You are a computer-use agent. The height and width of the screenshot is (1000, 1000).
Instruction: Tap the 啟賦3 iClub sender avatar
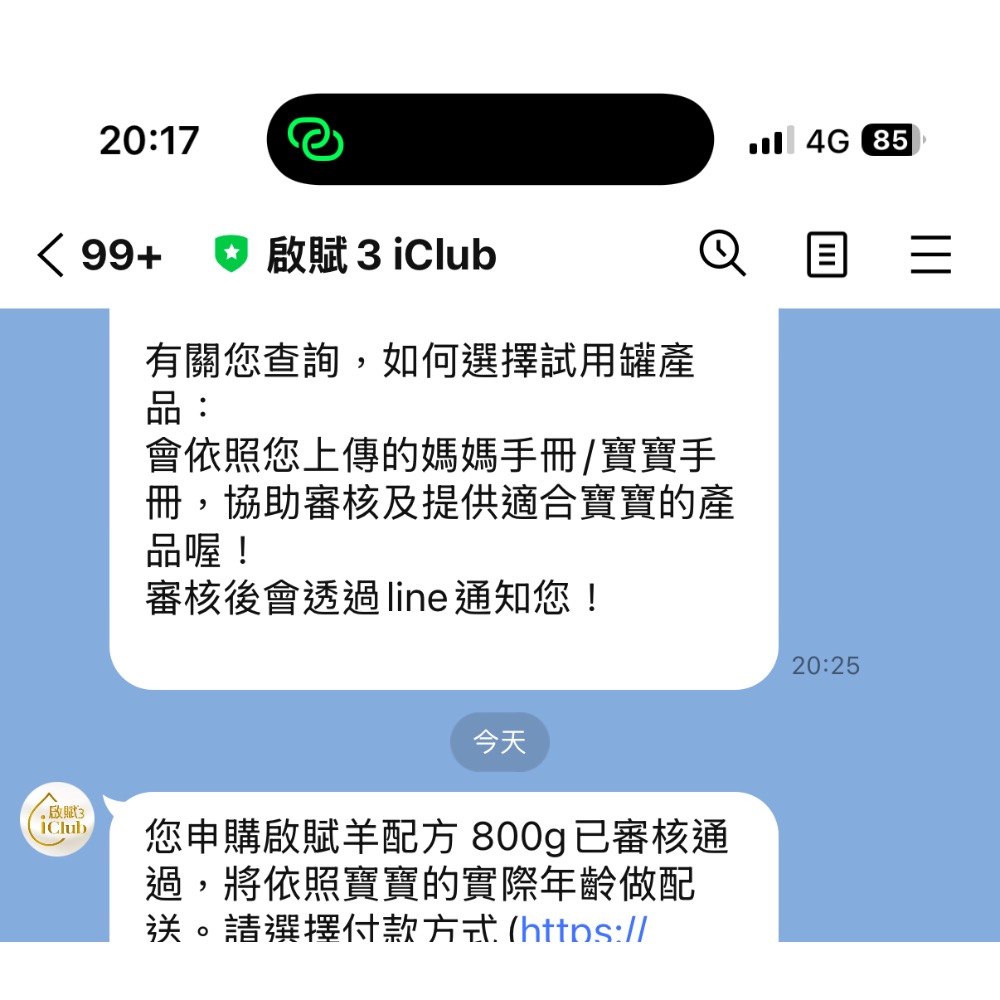click(57, 820)
